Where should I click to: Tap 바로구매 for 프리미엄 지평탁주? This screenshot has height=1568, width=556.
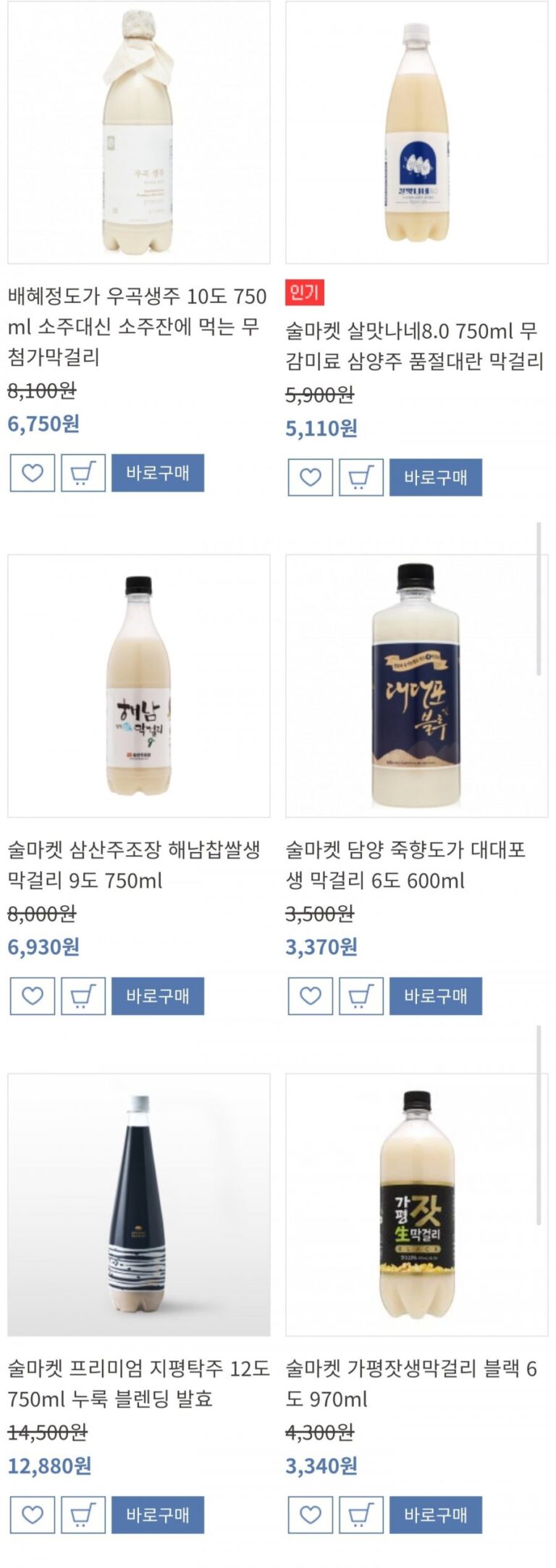[x=158, y=1514]
